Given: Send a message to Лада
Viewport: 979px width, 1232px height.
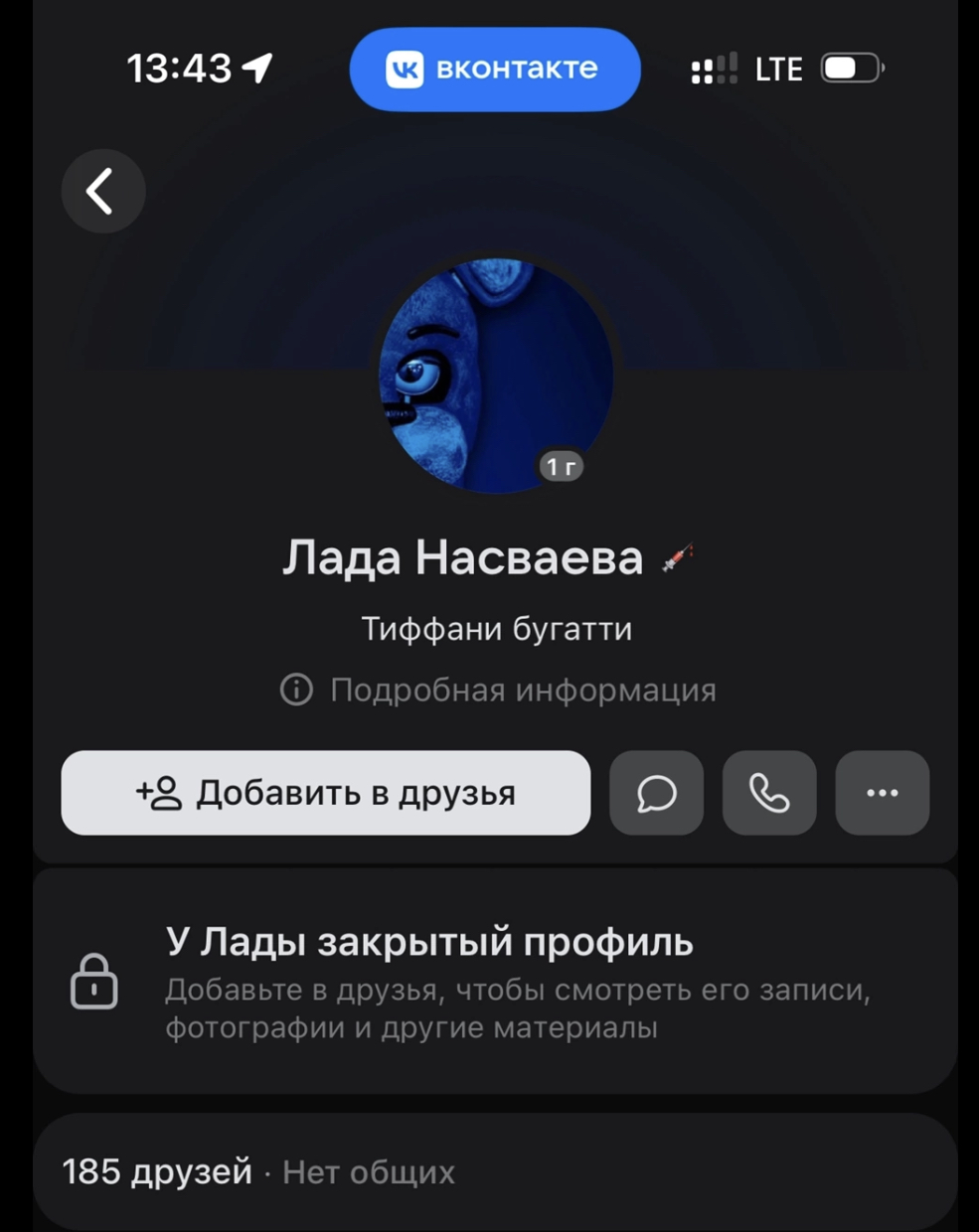Looking at the screenshot, I should click(656, 793).
